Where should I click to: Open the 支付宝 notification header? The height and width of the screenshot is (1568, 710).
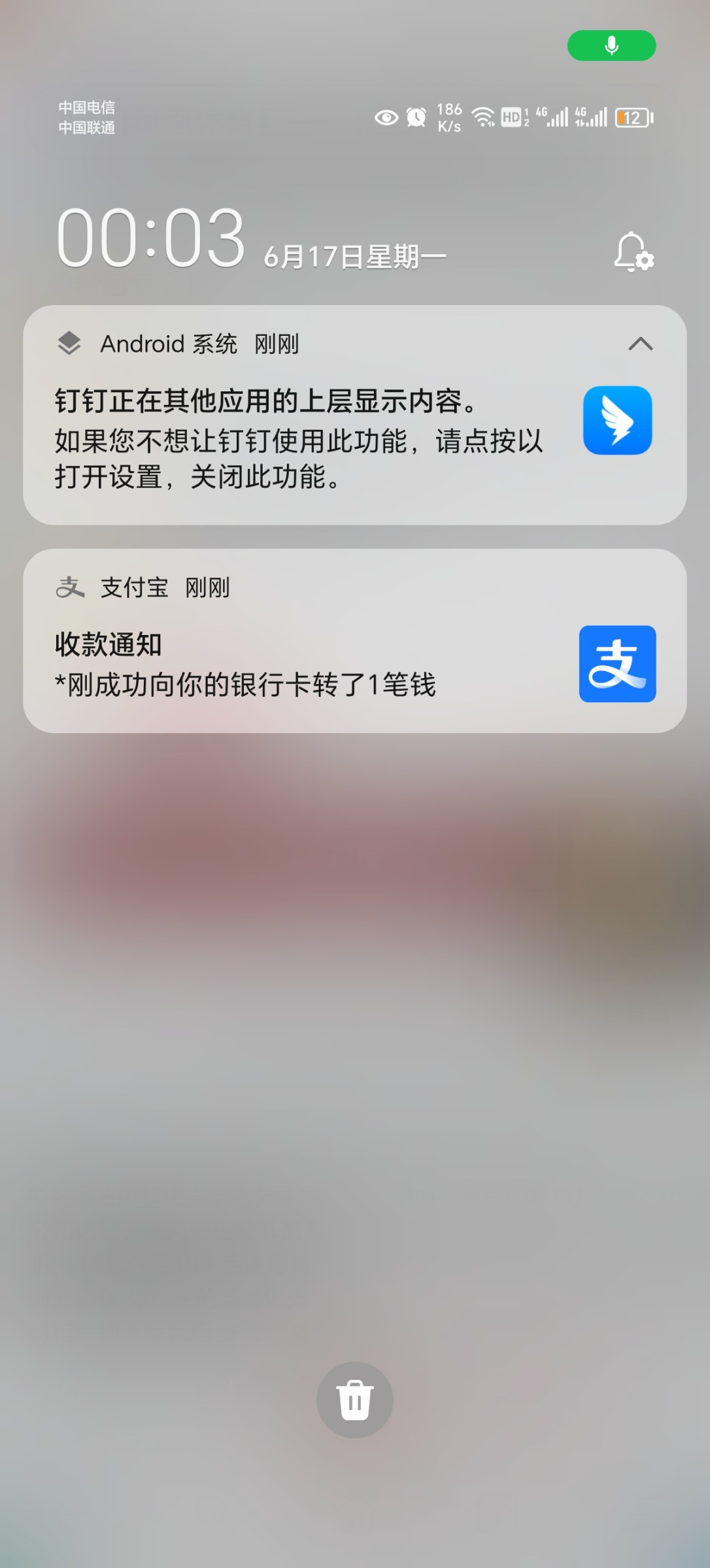coord(134,587)
